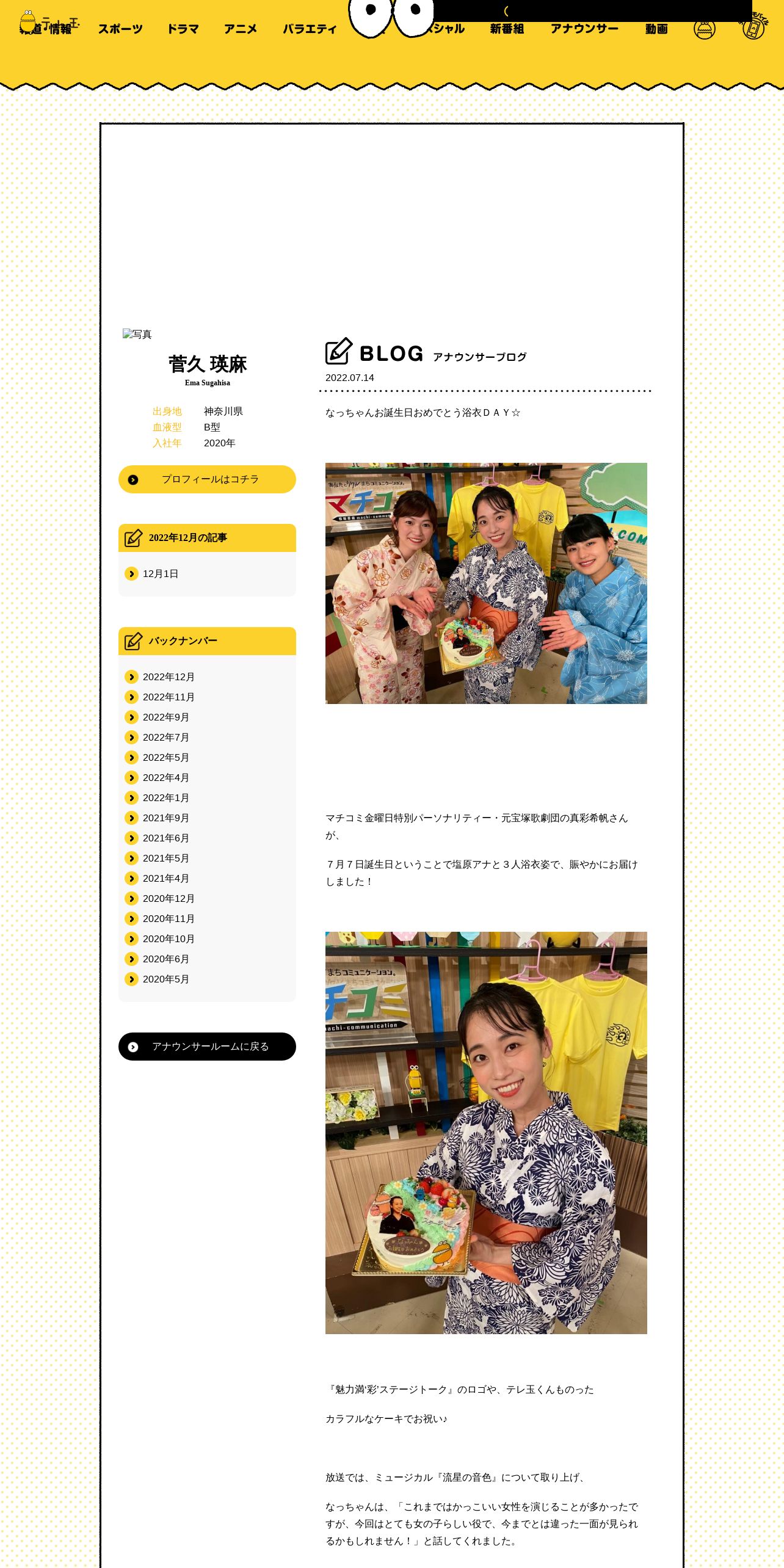
Task: Open 新番組 in the top menu
Action: pyautogui.click(x=507, y=29)
